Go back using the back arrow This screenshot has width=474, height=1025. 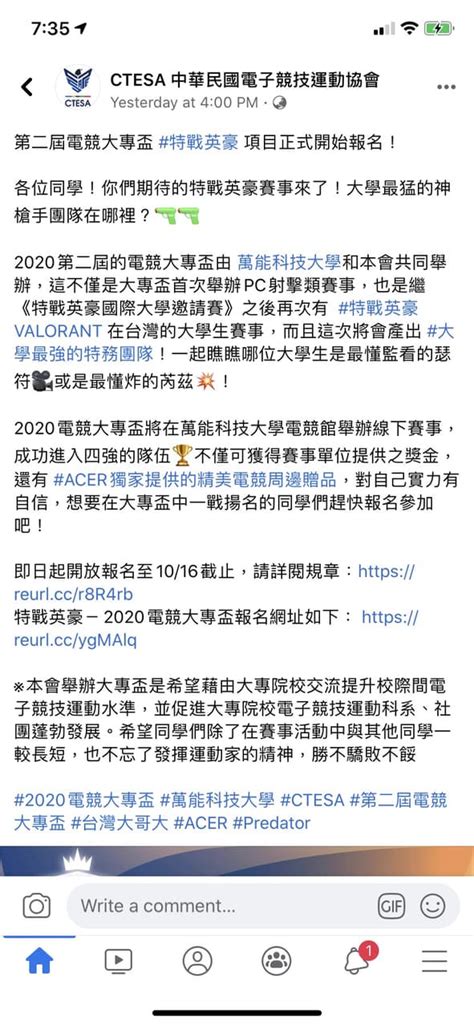tap(27, 87)
